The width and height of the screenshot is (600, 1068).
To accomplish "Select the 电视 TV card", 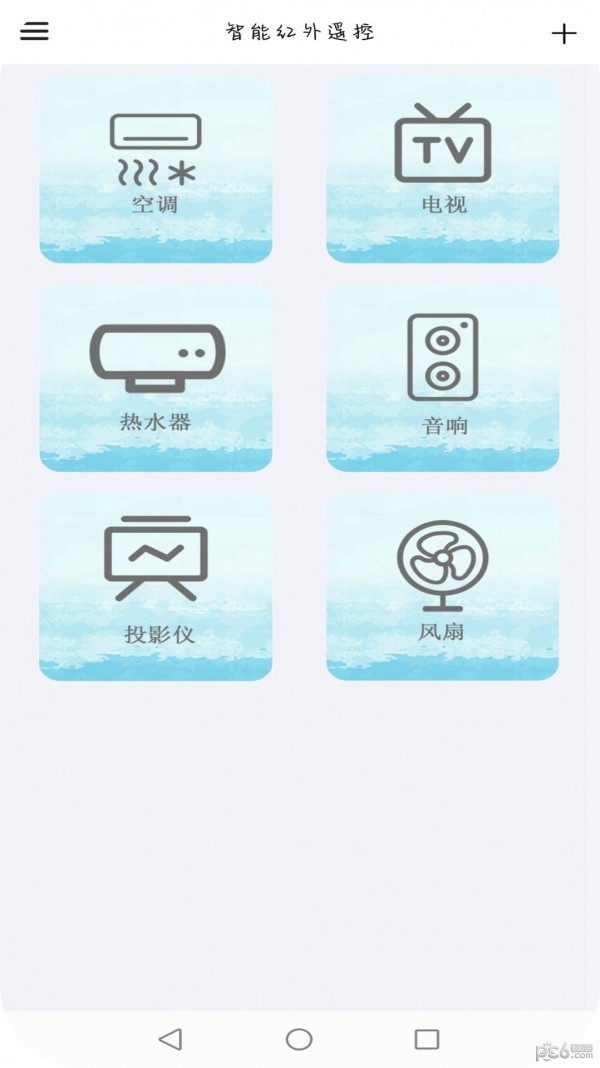I will pos(443,170).
